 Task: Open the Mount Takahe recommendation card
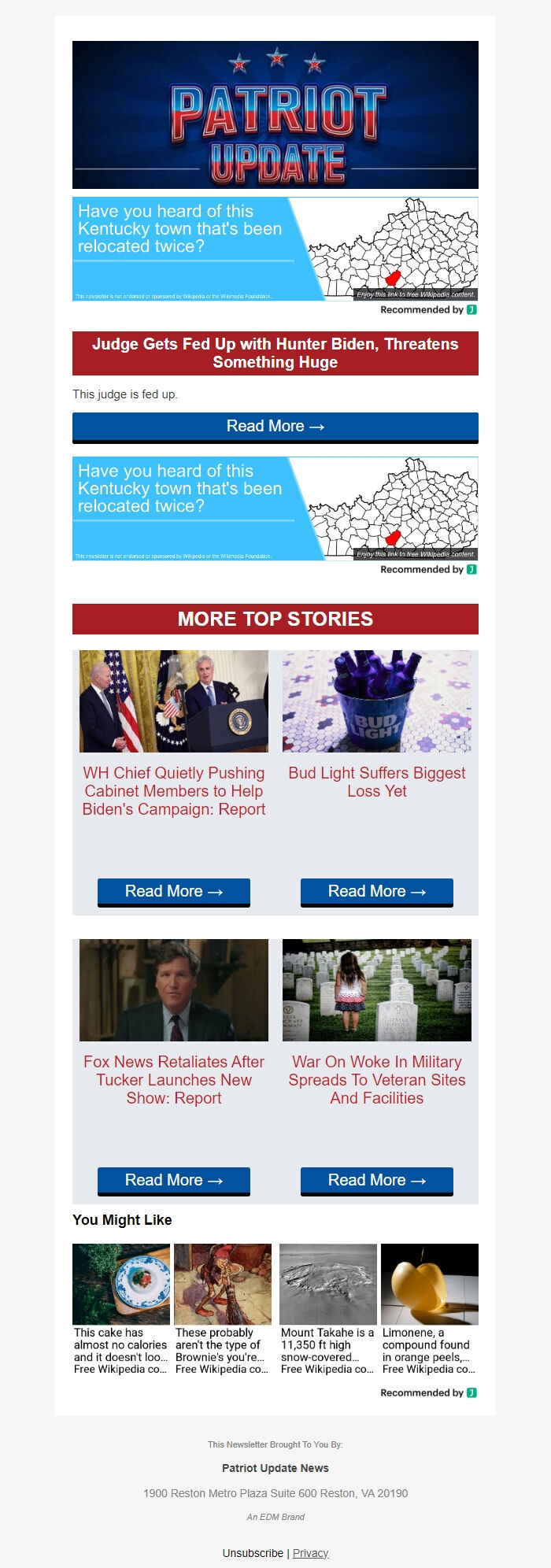pyautogui.click(x=327, y=1309)
